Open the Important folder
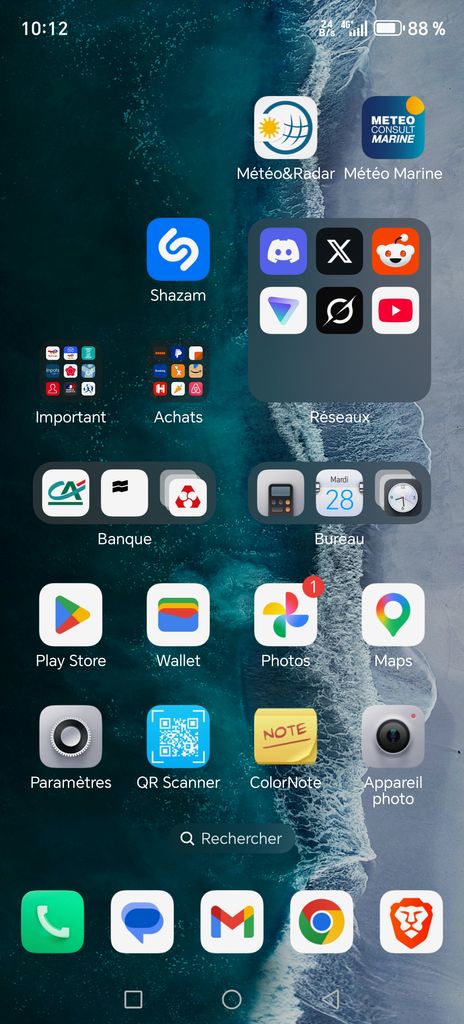Image resolution: width=464 pixels, height=1024 pixels. point(71,371)
